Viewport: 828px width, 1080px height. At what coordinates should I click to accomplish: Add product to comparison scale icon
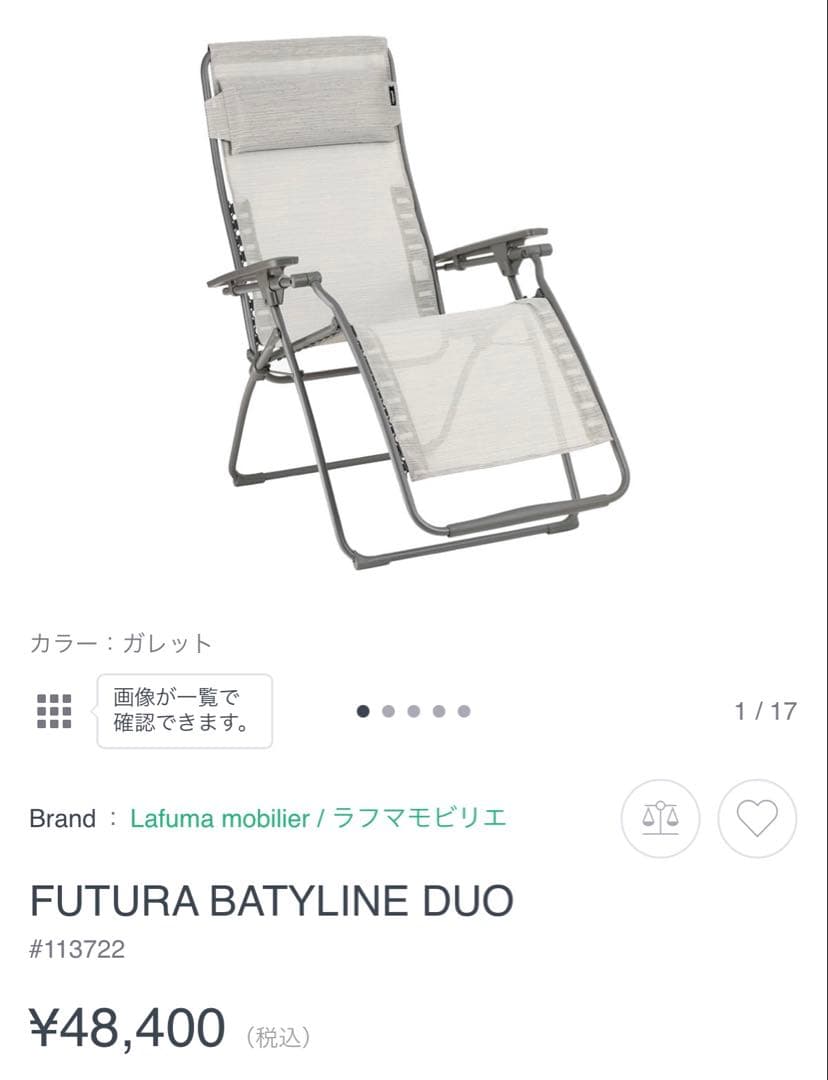point(660,819)
